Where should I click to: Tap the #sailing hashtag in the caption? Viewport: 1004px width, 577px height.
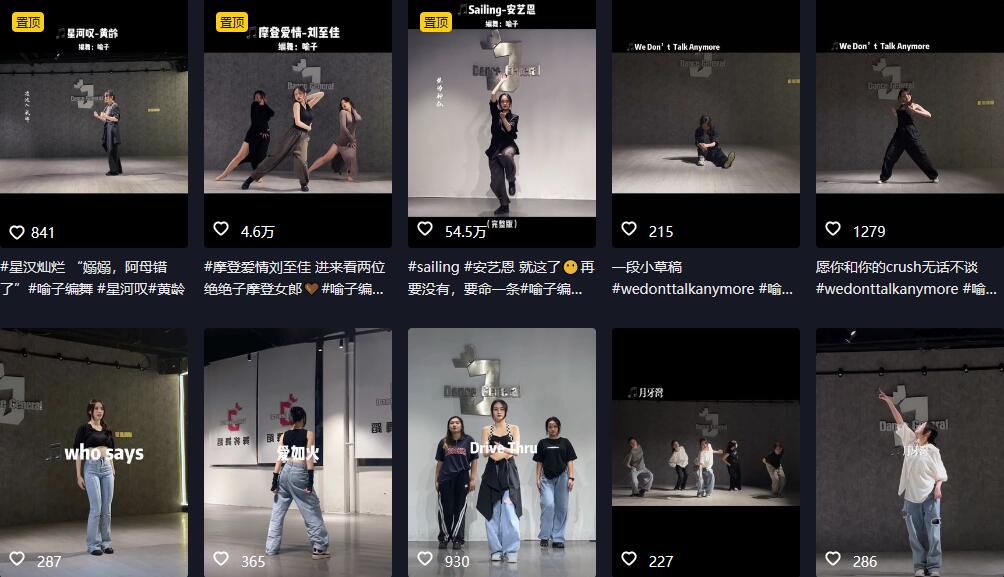(434, 268)
